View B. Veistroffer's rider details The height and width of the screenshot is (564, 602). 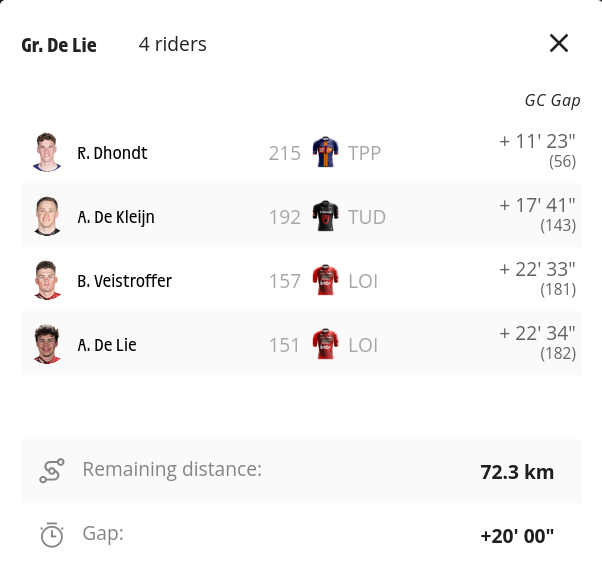click(x=301, y=279)
